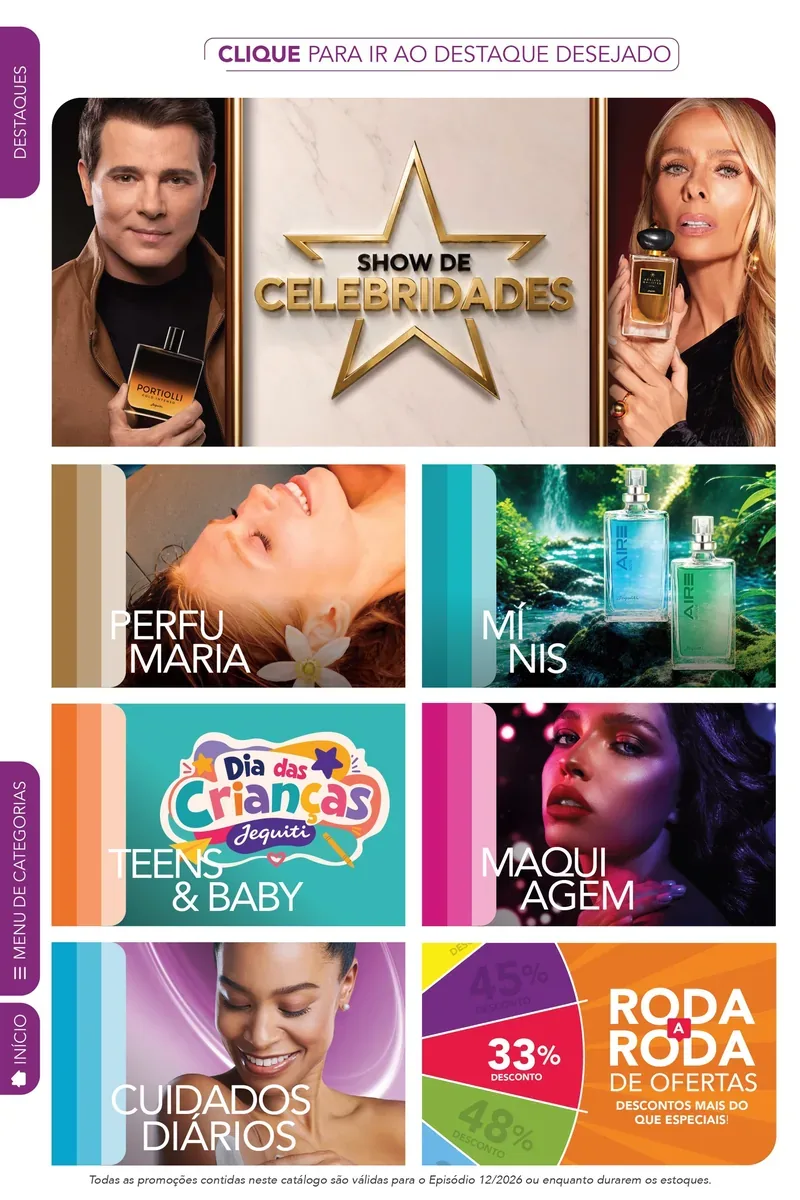Tap the Destaques side tab
Screen dimensions: 800x1200
[19, 112]
